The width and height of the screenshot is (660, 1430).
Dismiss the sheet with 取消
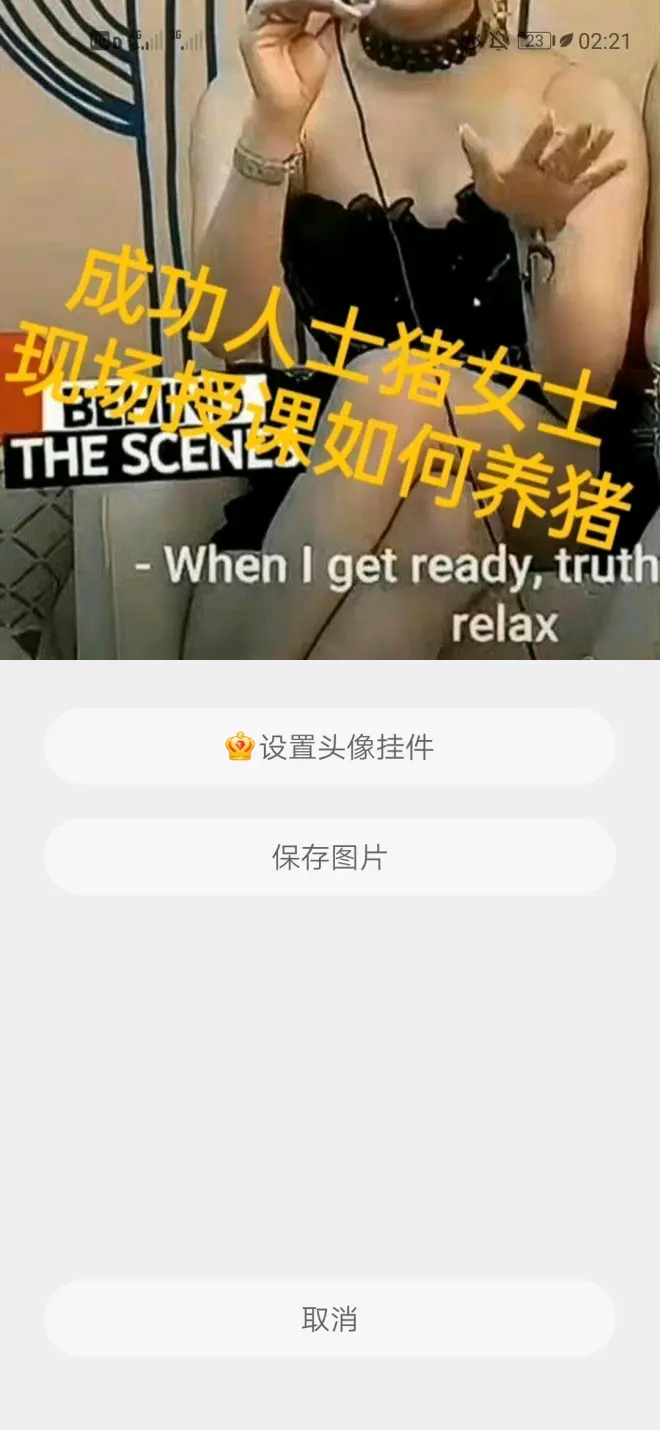329,1319
